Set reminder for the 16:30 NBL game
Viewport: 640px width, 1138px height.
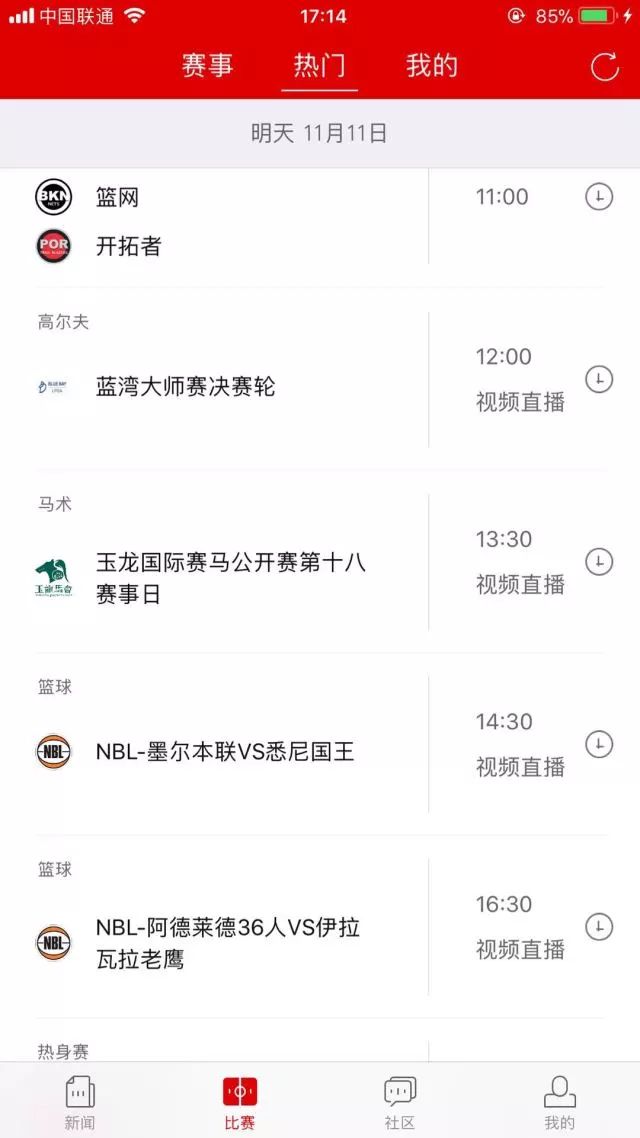(599, 927)
